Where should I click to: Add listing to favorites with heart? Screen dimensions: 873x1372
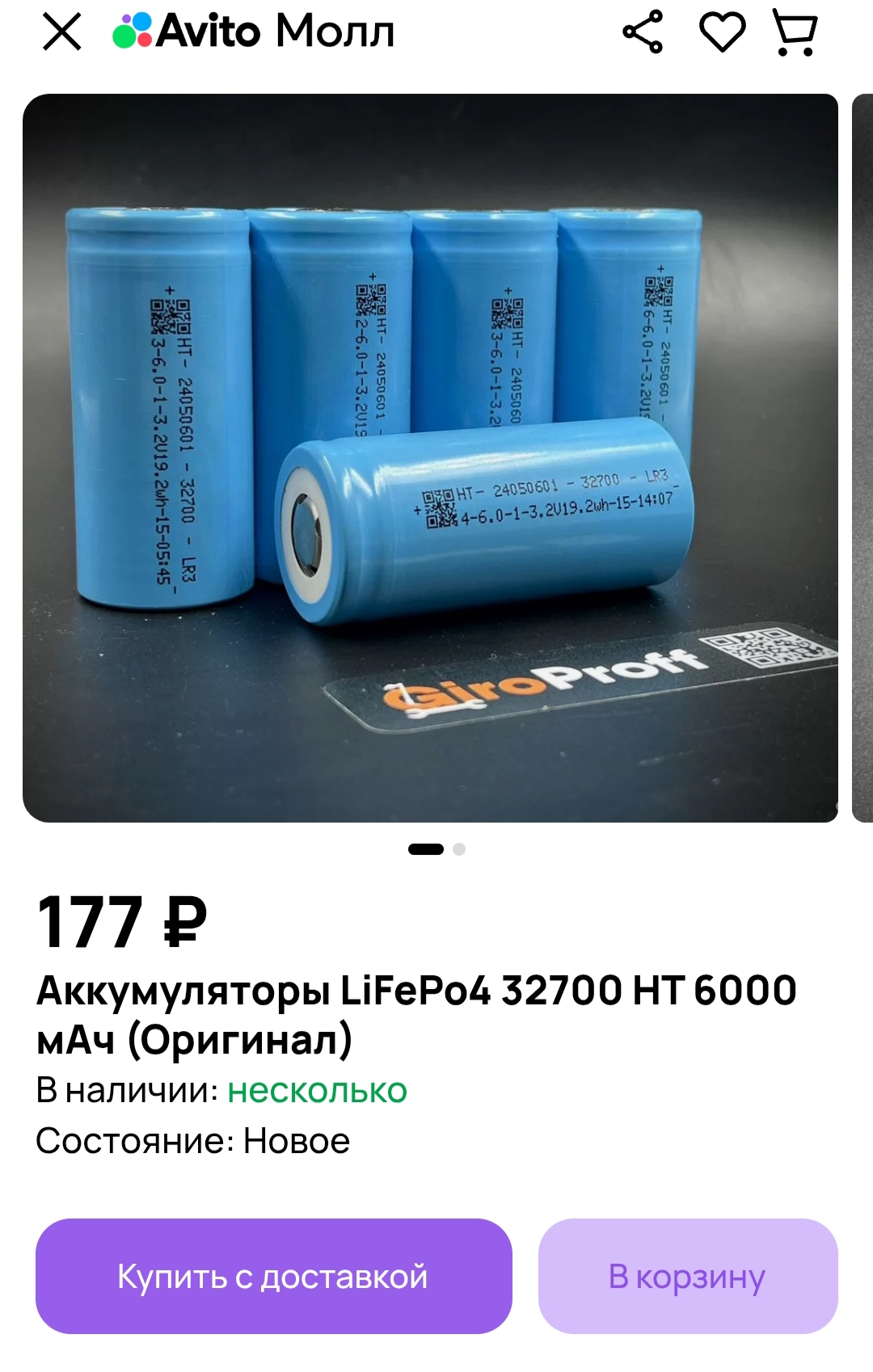tap(721, 33)
